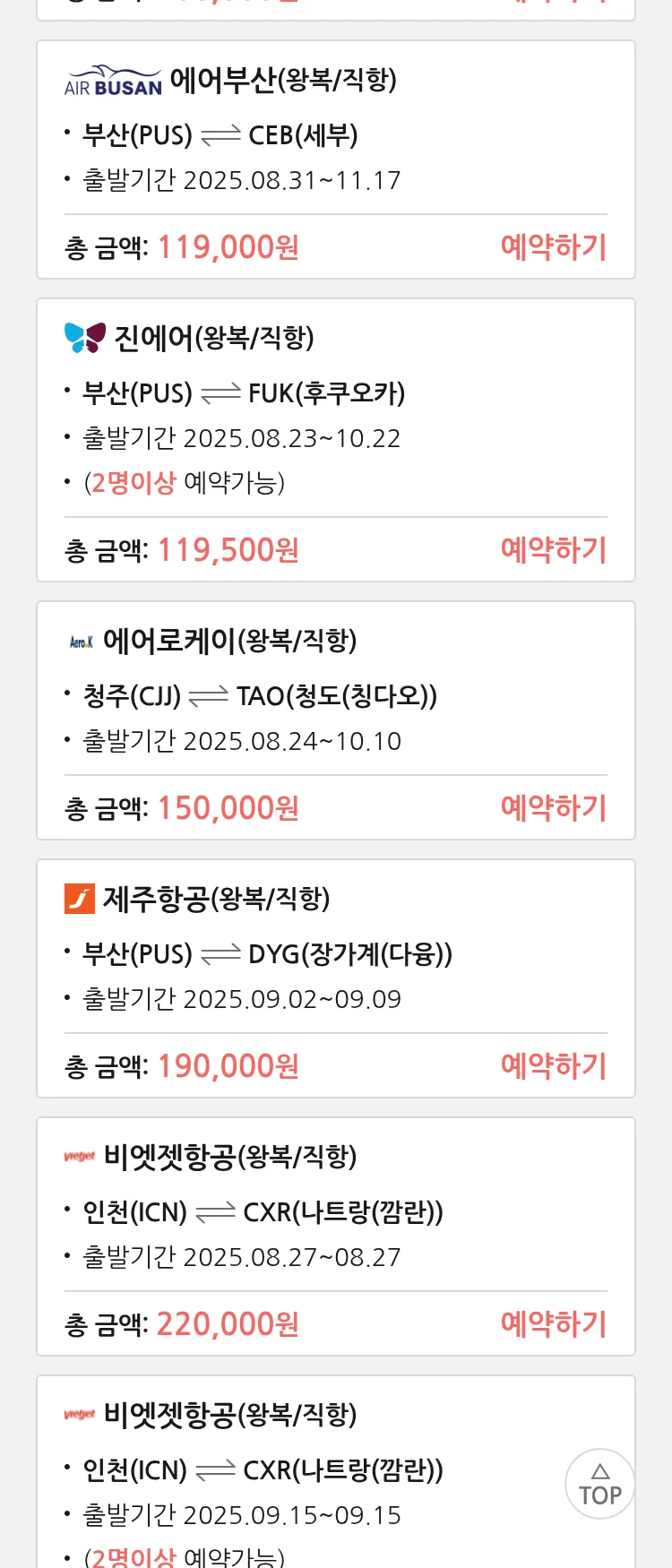Book 비엣젯항공 Nha Trang 220,000원 flight
This screenshot has height=1568, width=672.
tap(553, 1324)
